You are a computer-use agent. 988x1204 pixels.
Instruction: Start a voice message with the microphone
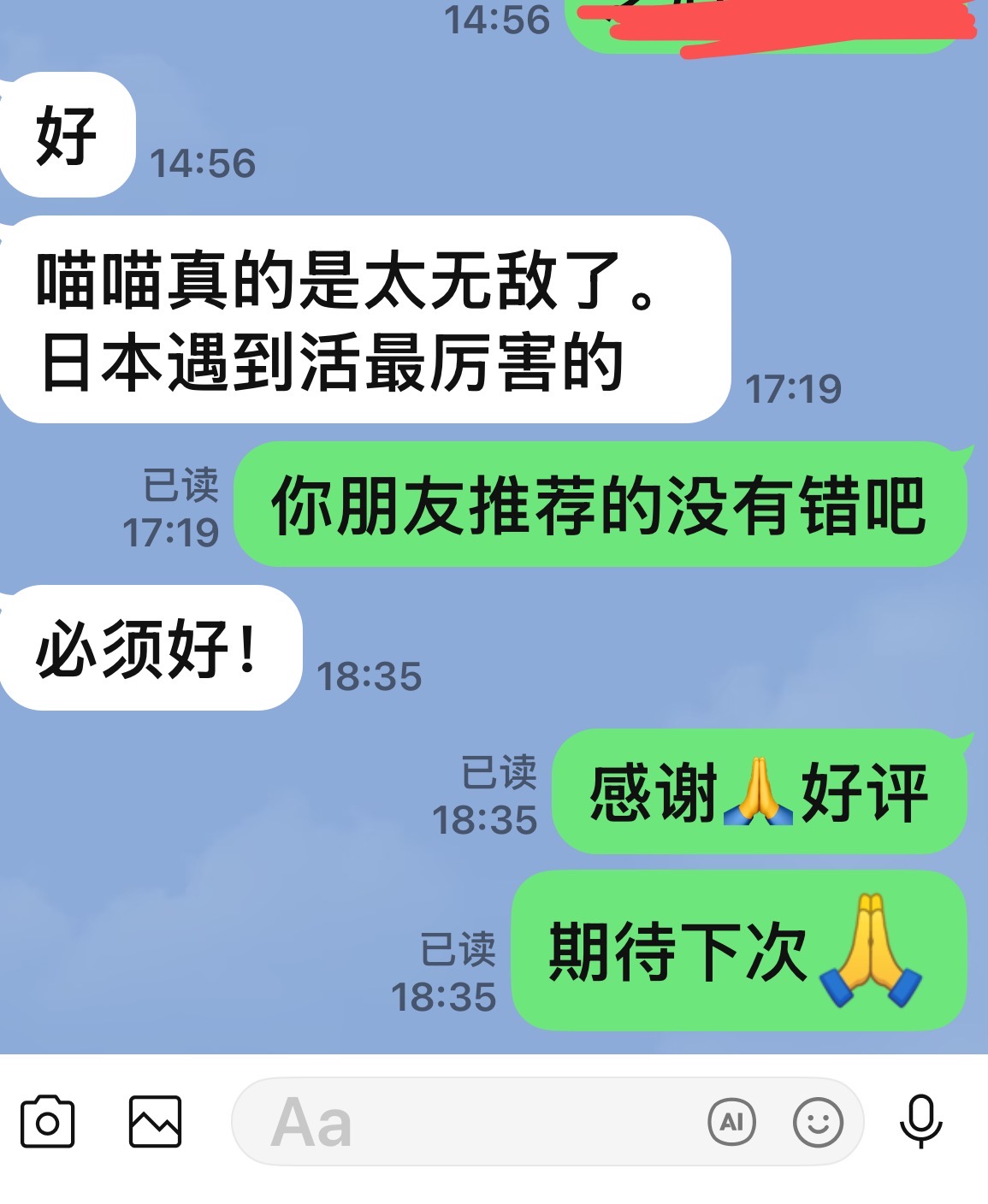[921, 1121]
